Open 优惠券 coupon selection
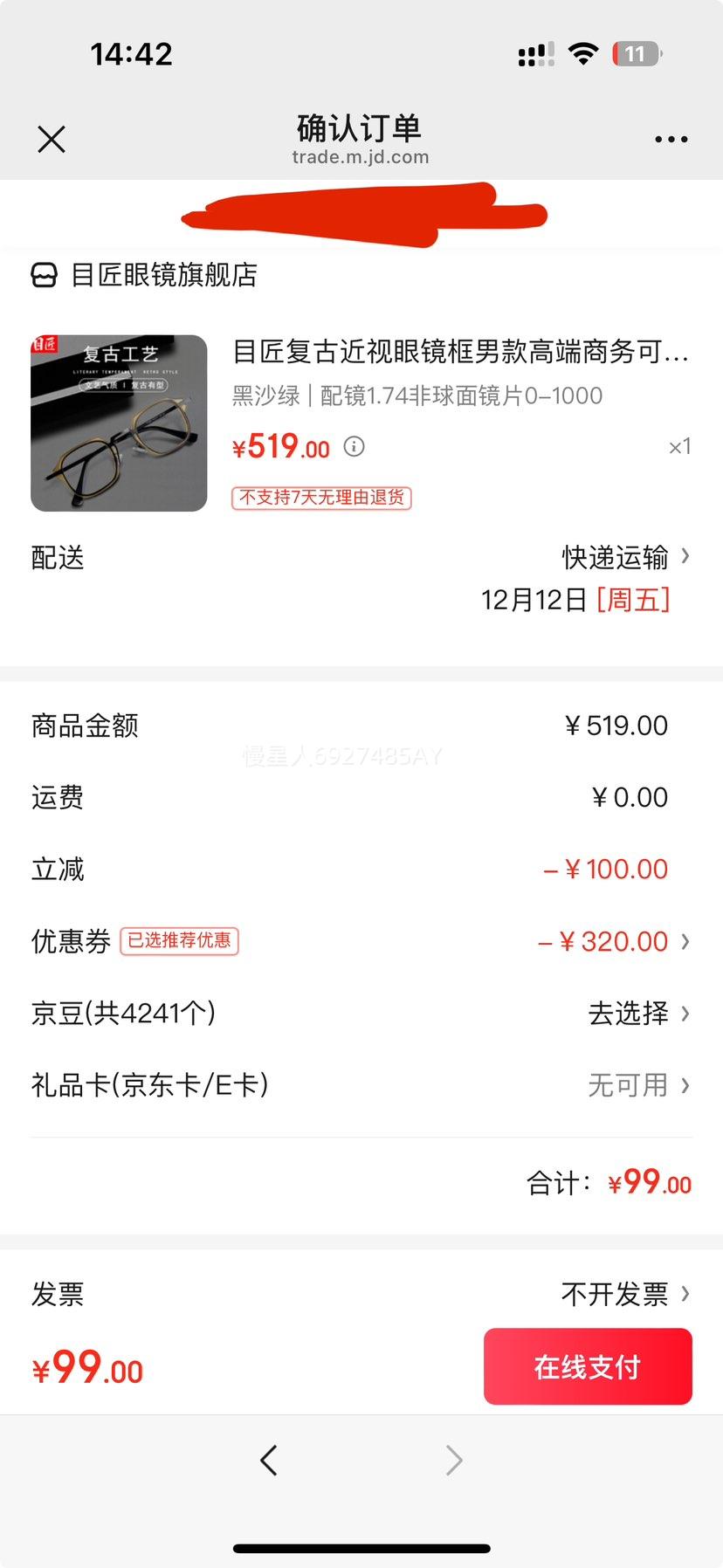The image size is (723, 1568). 613,941
